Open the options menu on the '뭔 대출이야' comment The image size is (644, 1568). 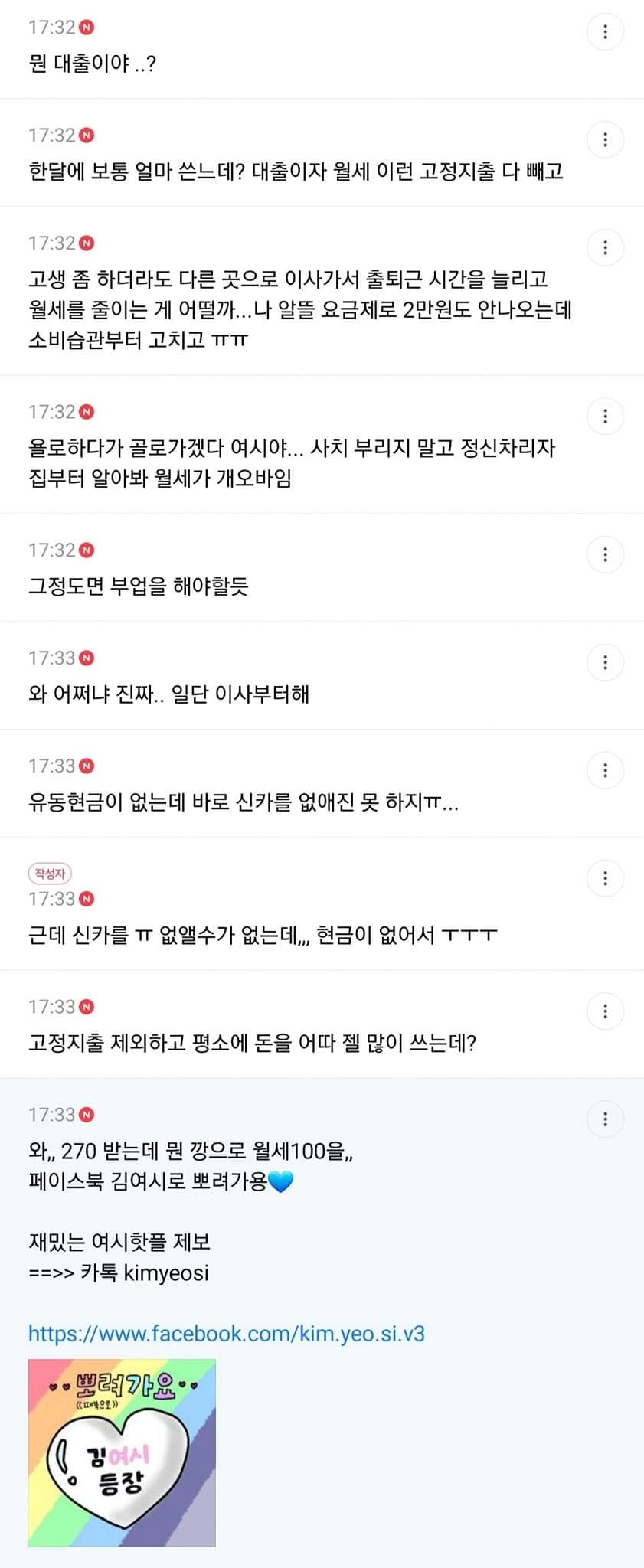[x=606, y=31]
